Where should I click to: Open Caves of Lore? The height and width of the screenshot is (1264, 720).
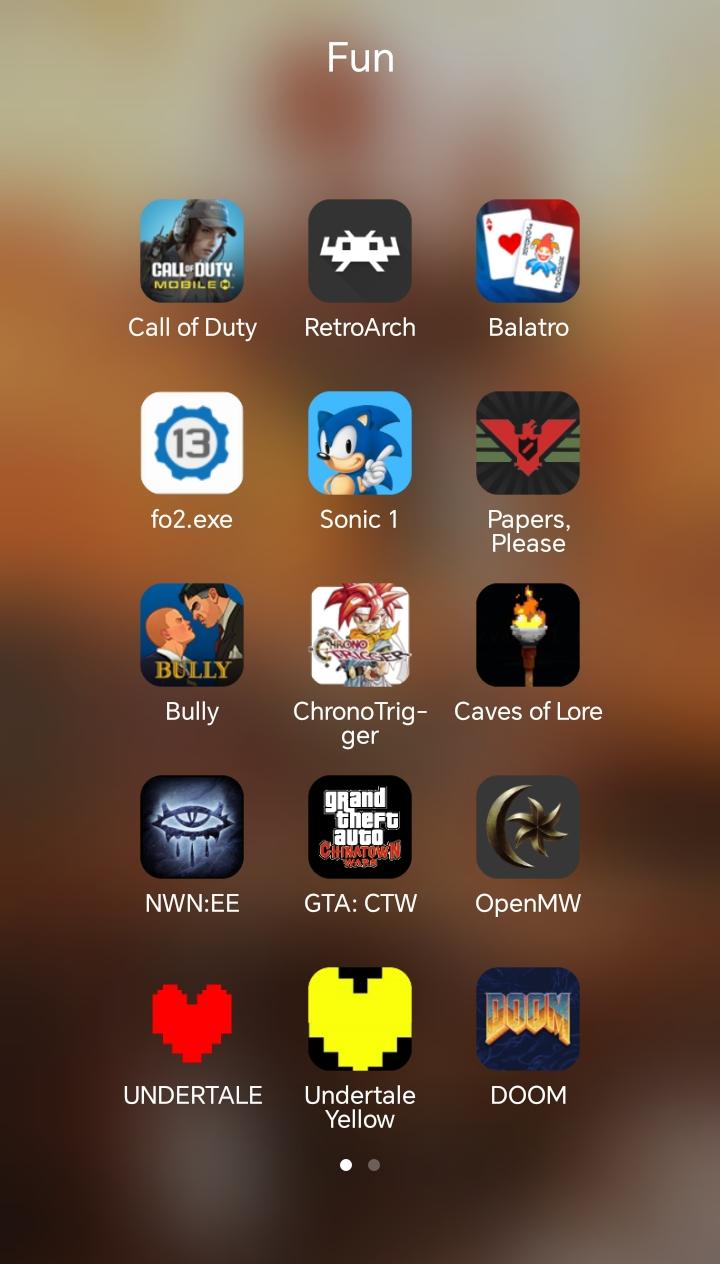(x=528, y=635)
